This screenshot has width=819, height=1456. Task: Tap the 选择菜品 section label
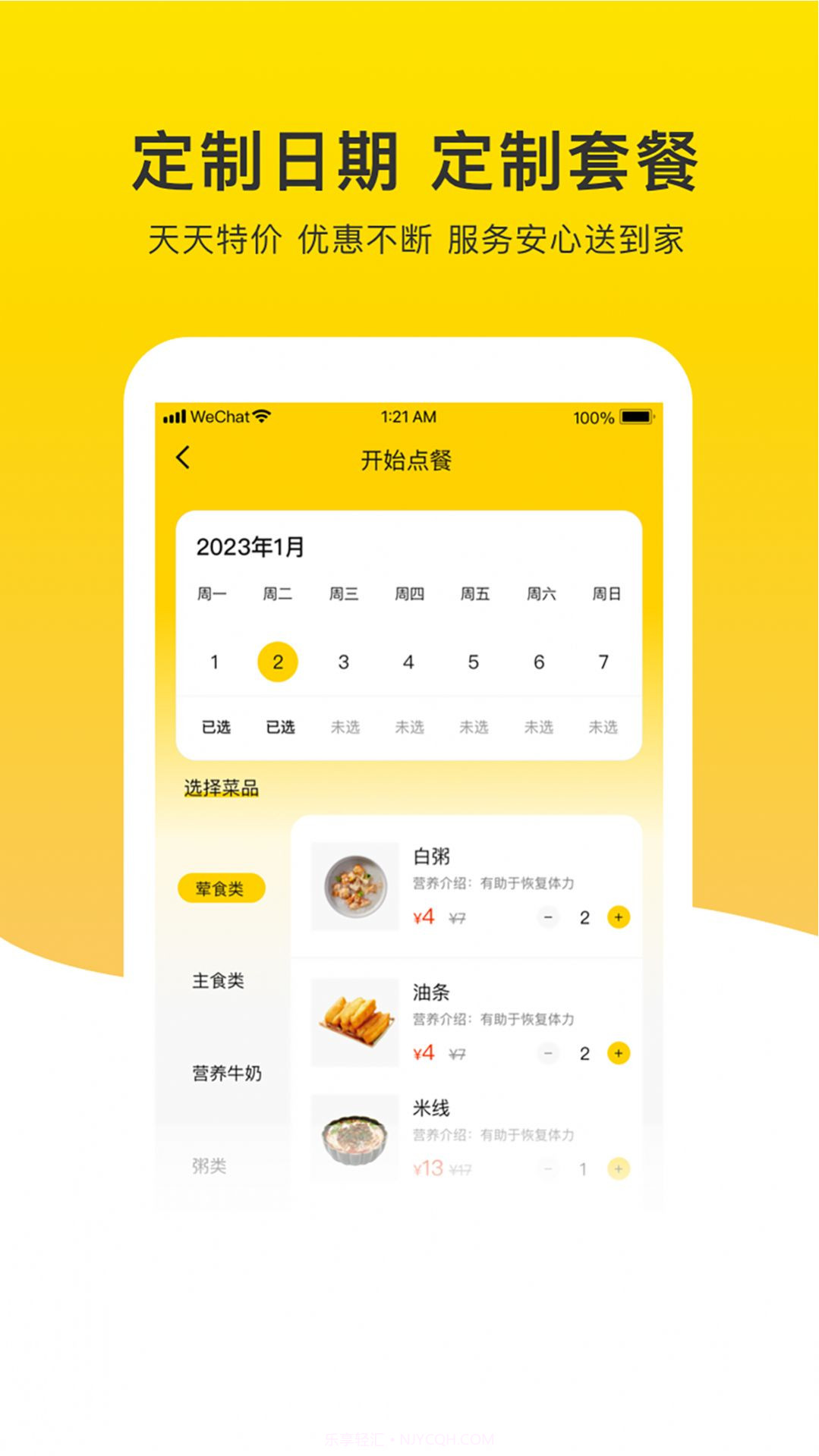(222, 788)
